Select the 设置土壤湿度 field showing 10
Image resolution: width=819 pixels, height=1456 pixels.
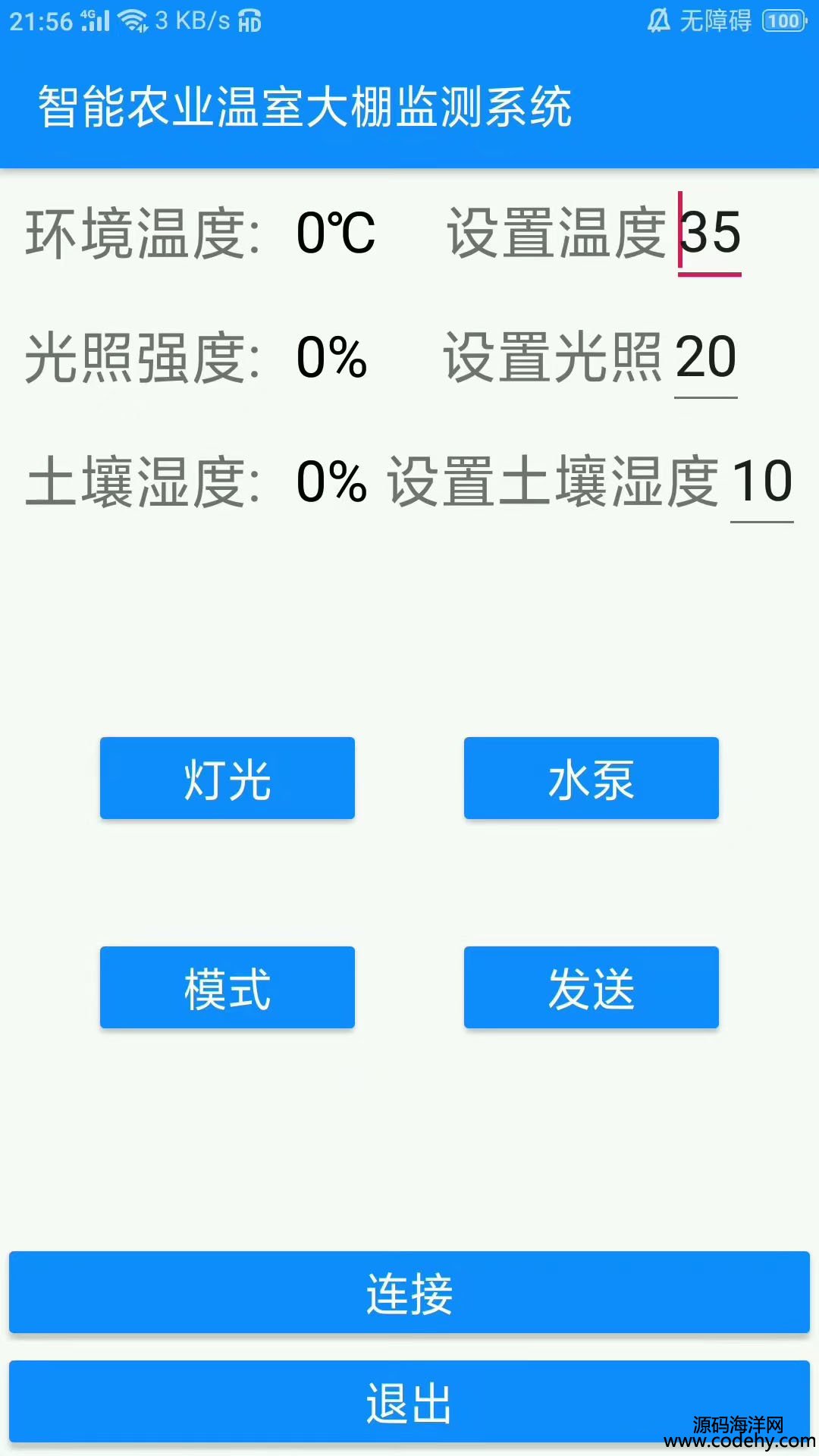click(762, 482)
